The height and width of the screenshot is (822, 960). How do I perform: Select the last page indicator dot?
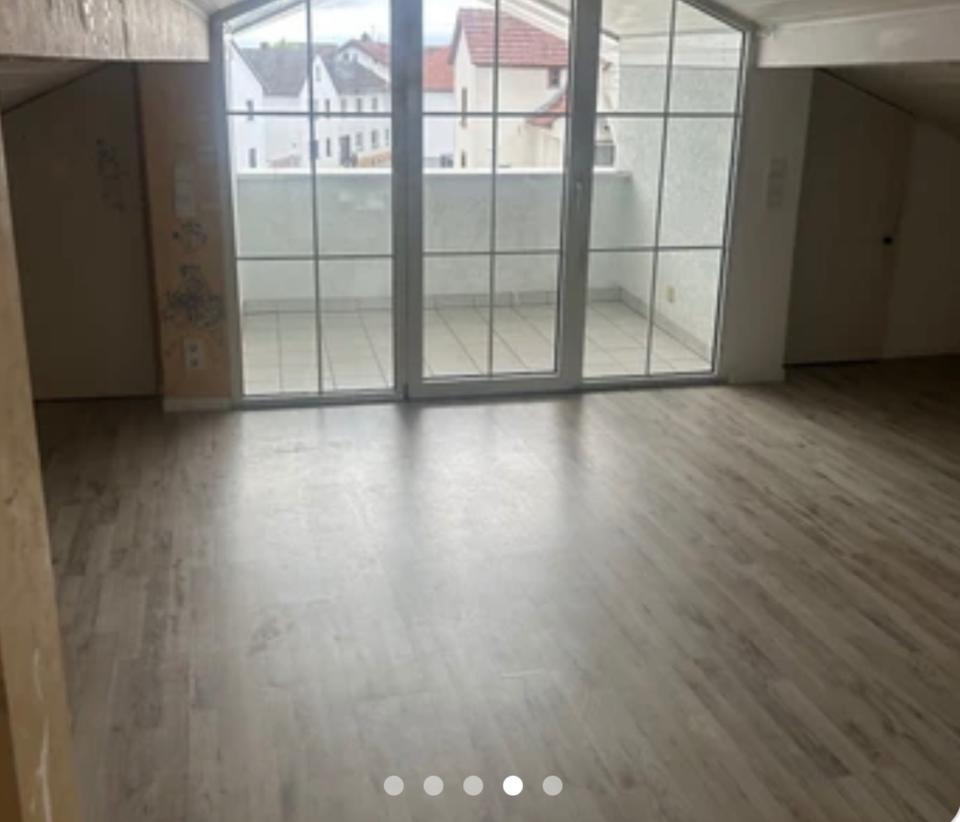tap(552, 786)
